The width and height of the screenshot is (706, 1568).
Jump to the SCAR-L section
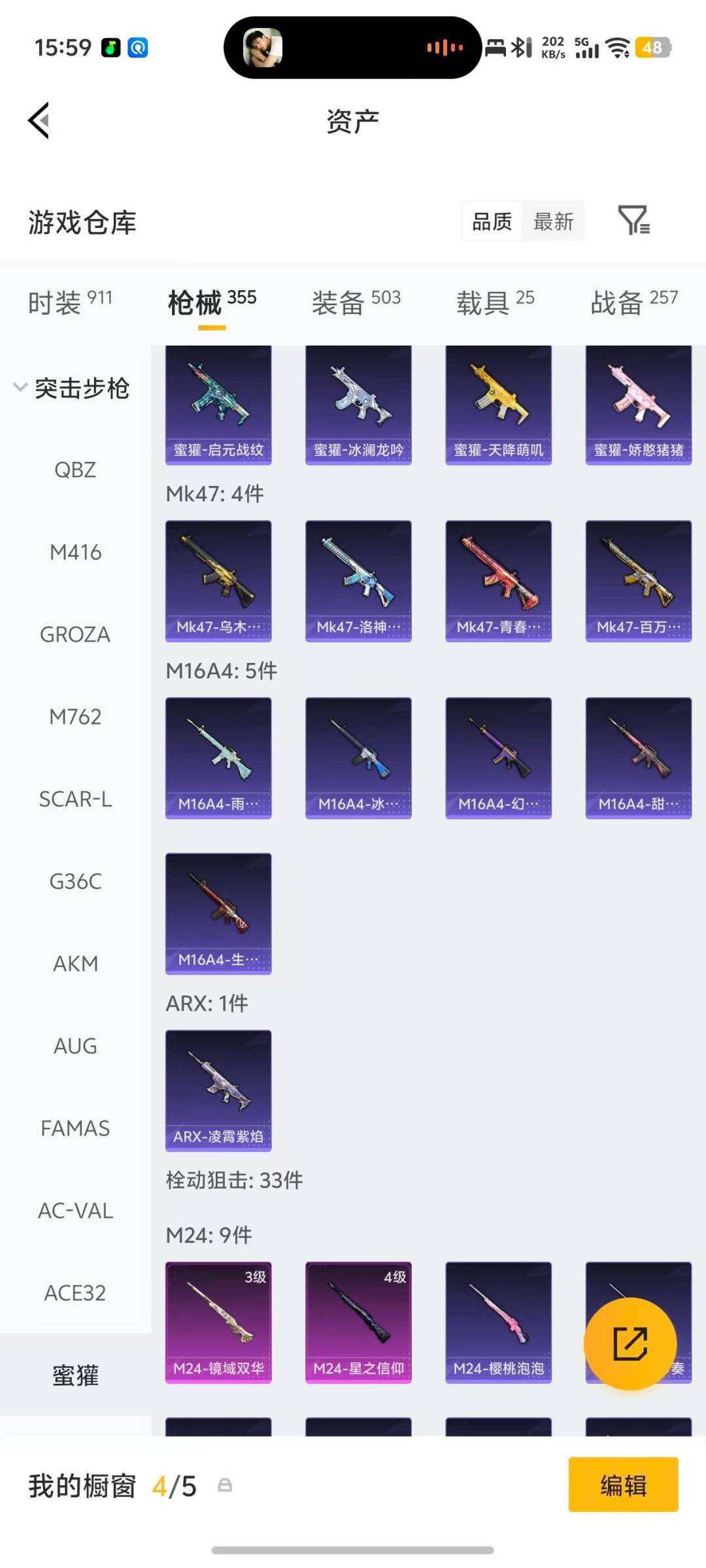76,799
